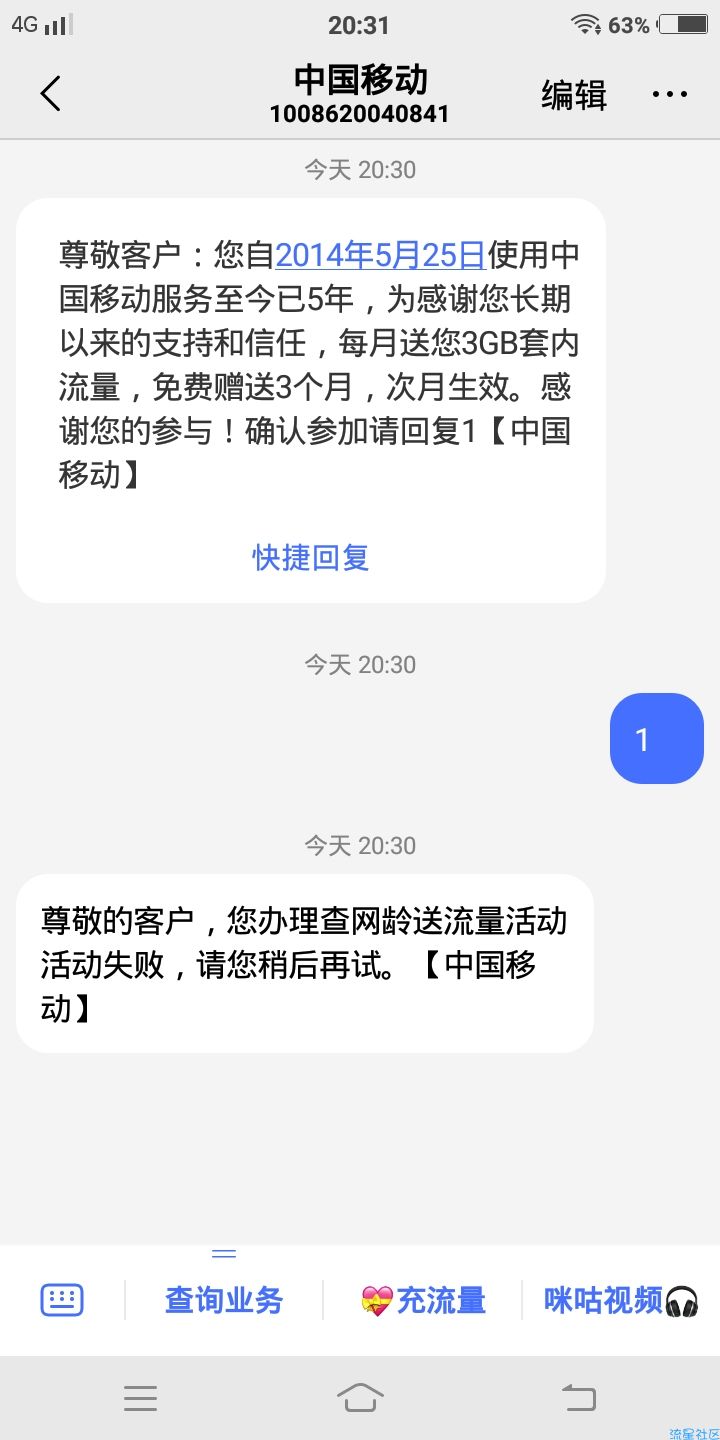Open the 2014年5月25日 date link
Screen dimensions: 720x1440
click(380, 255)
